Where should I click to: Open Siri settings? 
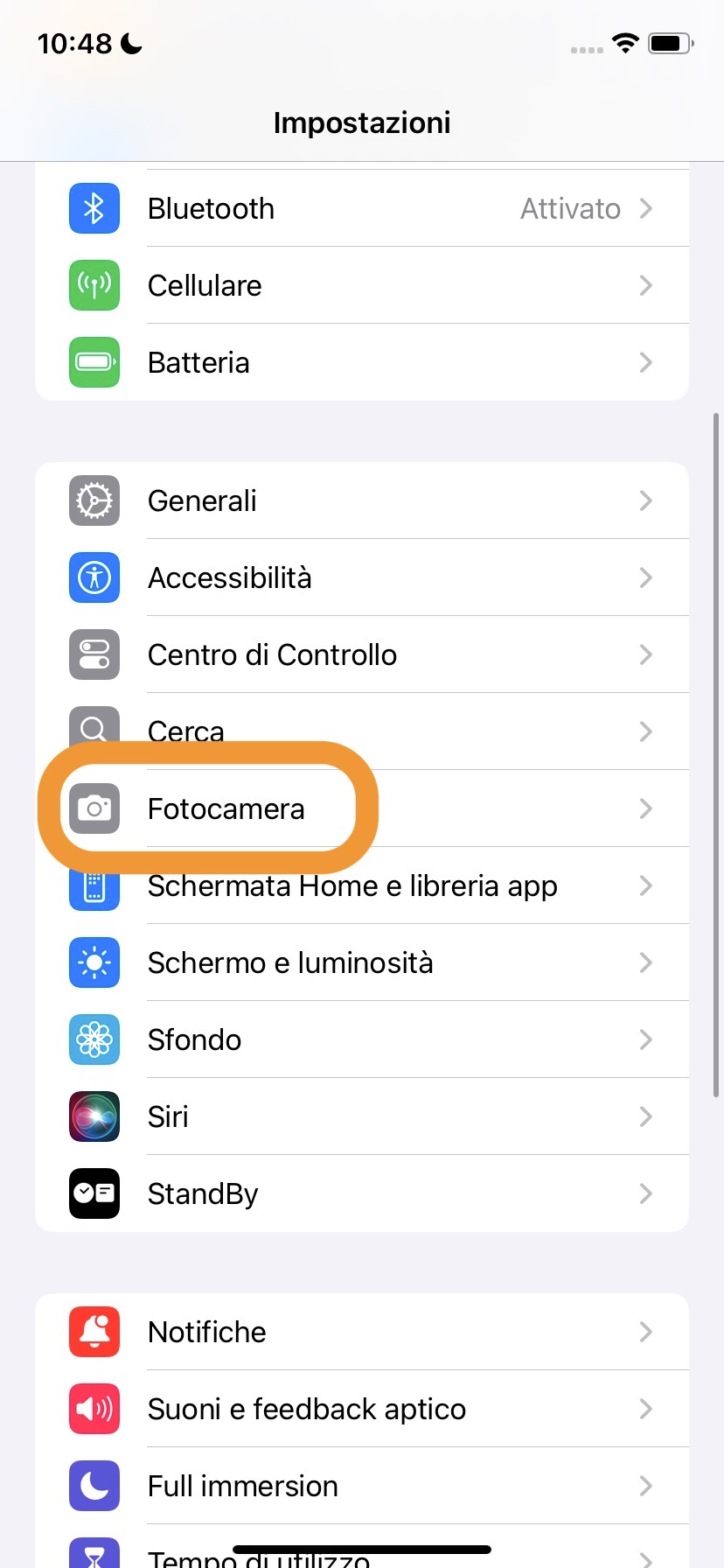point(361,1116)
